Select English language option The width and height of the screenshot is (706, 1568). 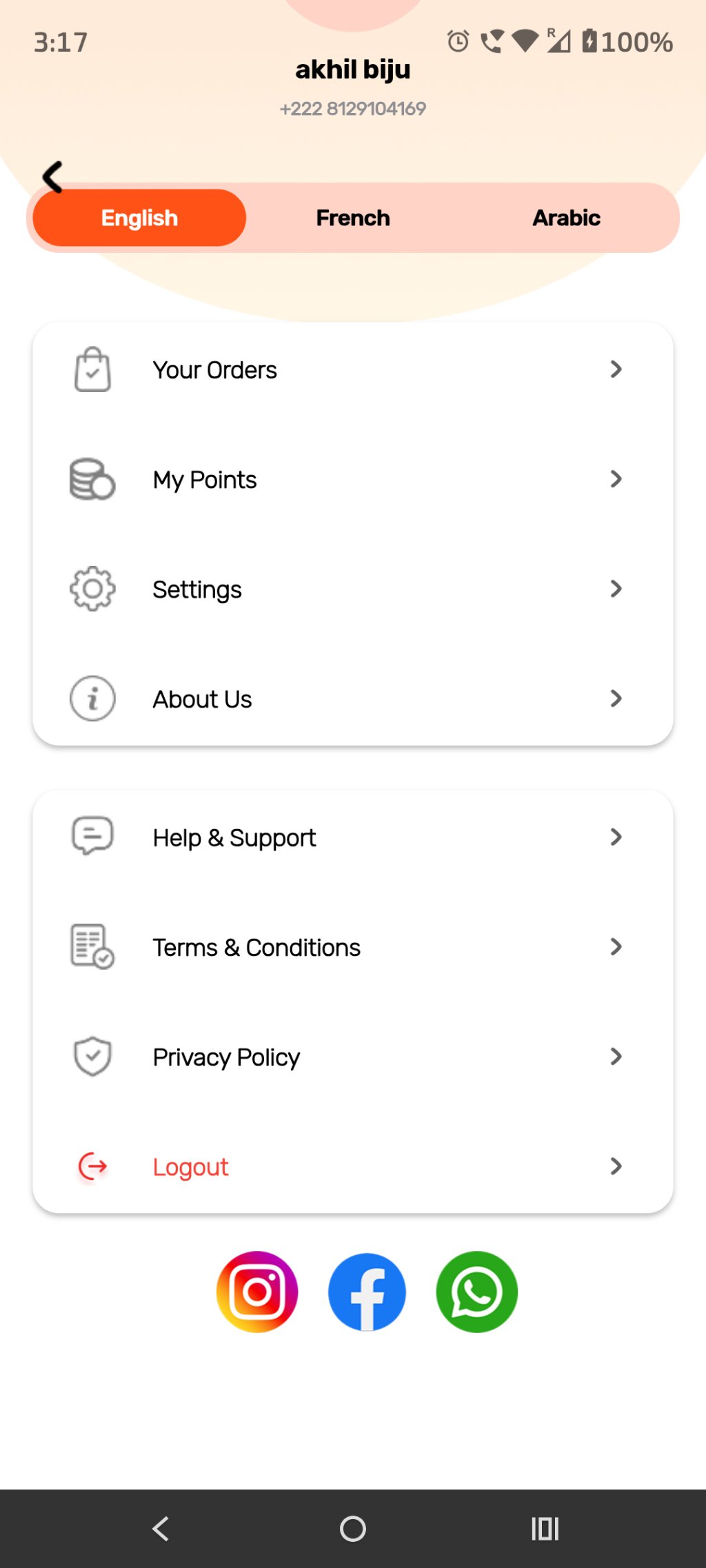click(x=140, y=218)
